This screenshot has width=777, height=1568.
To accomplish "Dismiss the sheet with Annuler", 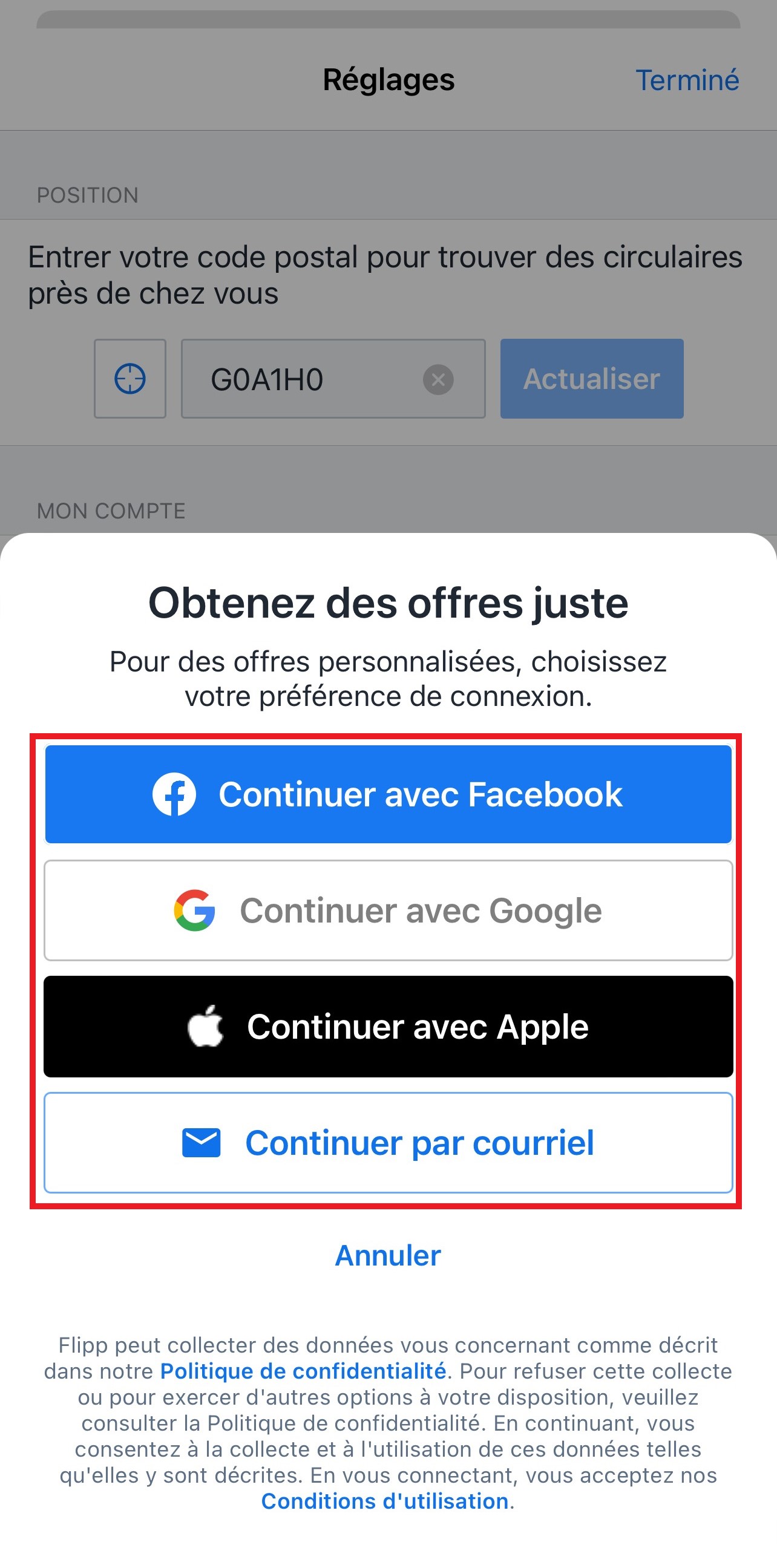I will coord(388,1255).
